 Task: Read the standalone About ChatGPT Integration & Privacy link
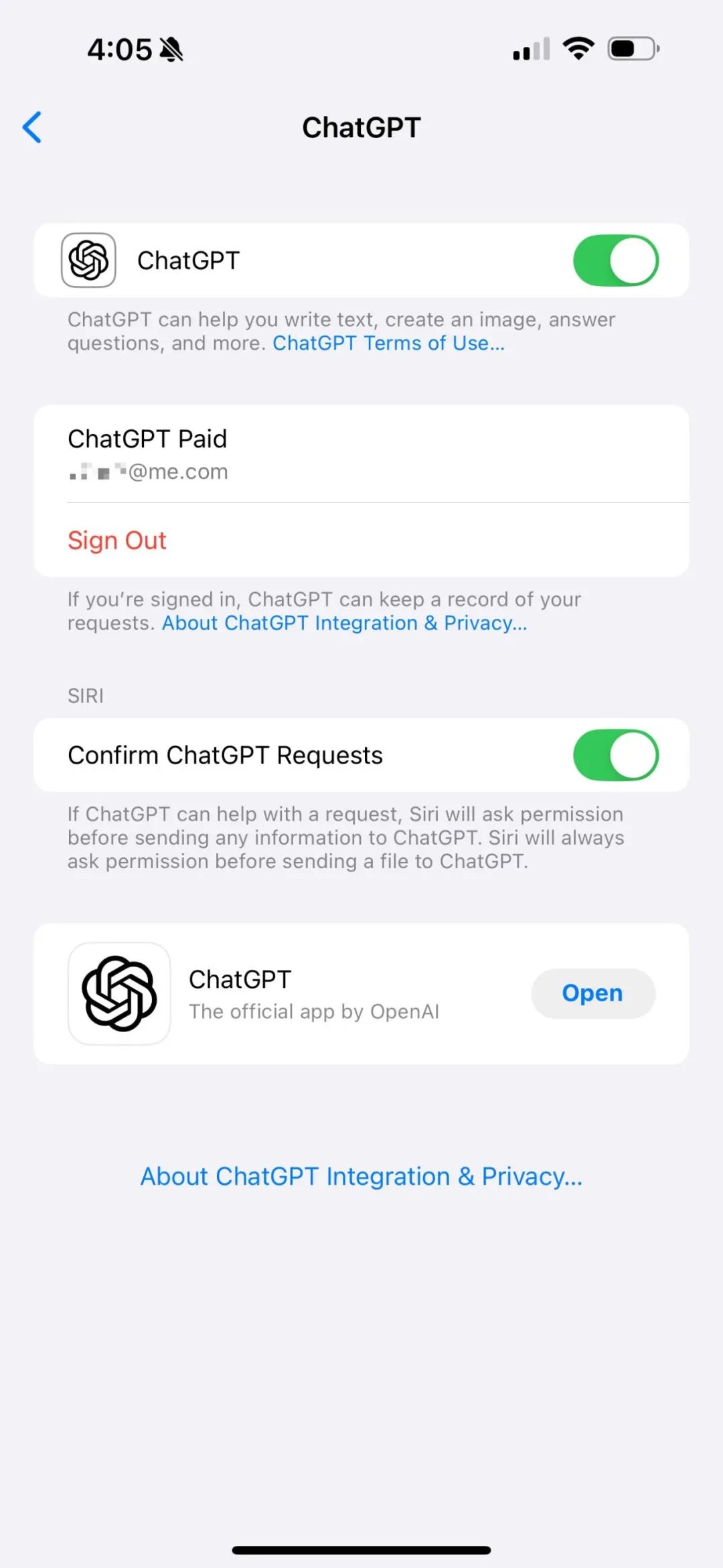361,1177
